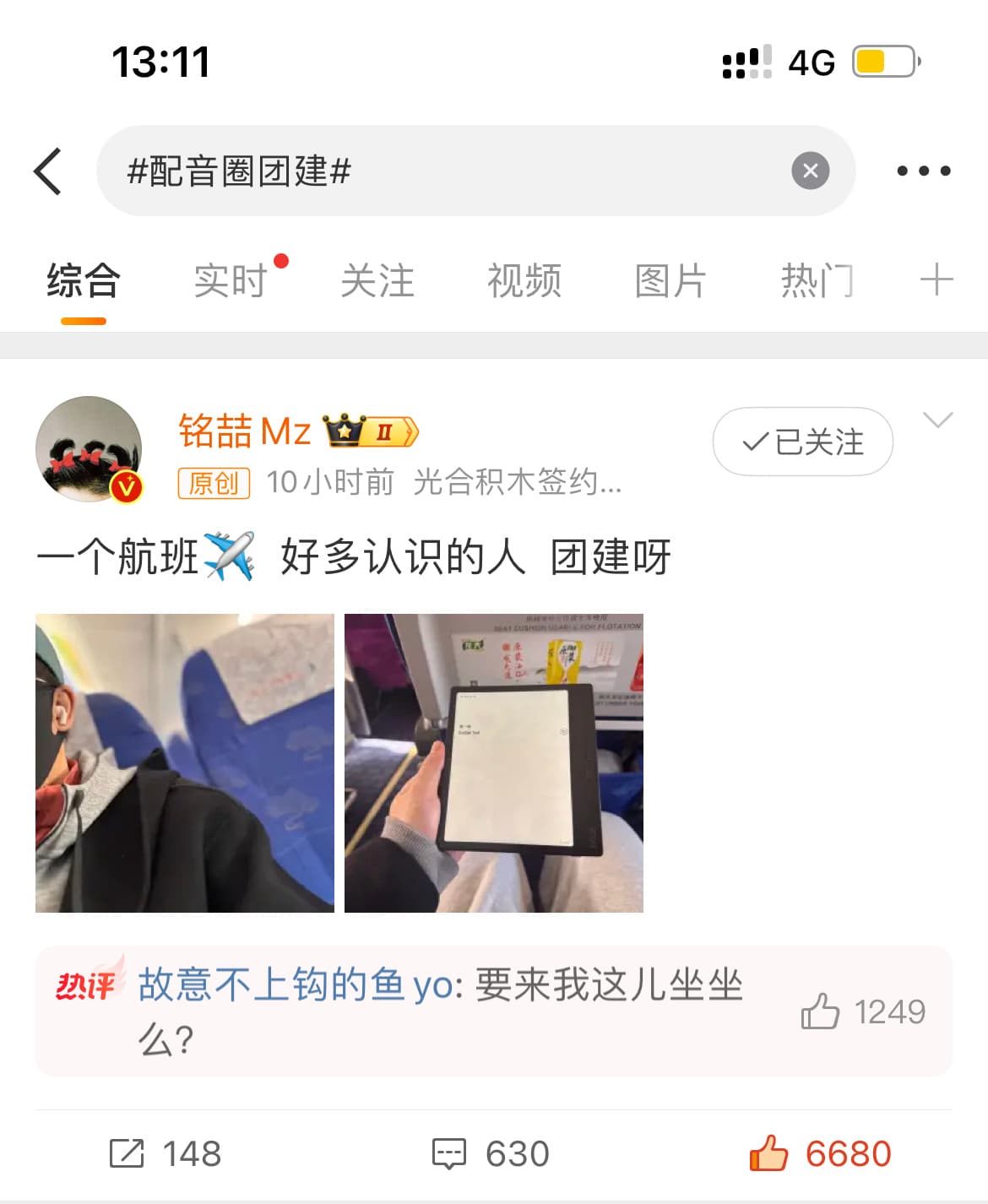Image resolution: width=988 pixels, height=1204 pixels.
Task: Clear the search text
Action: [810, 171]
